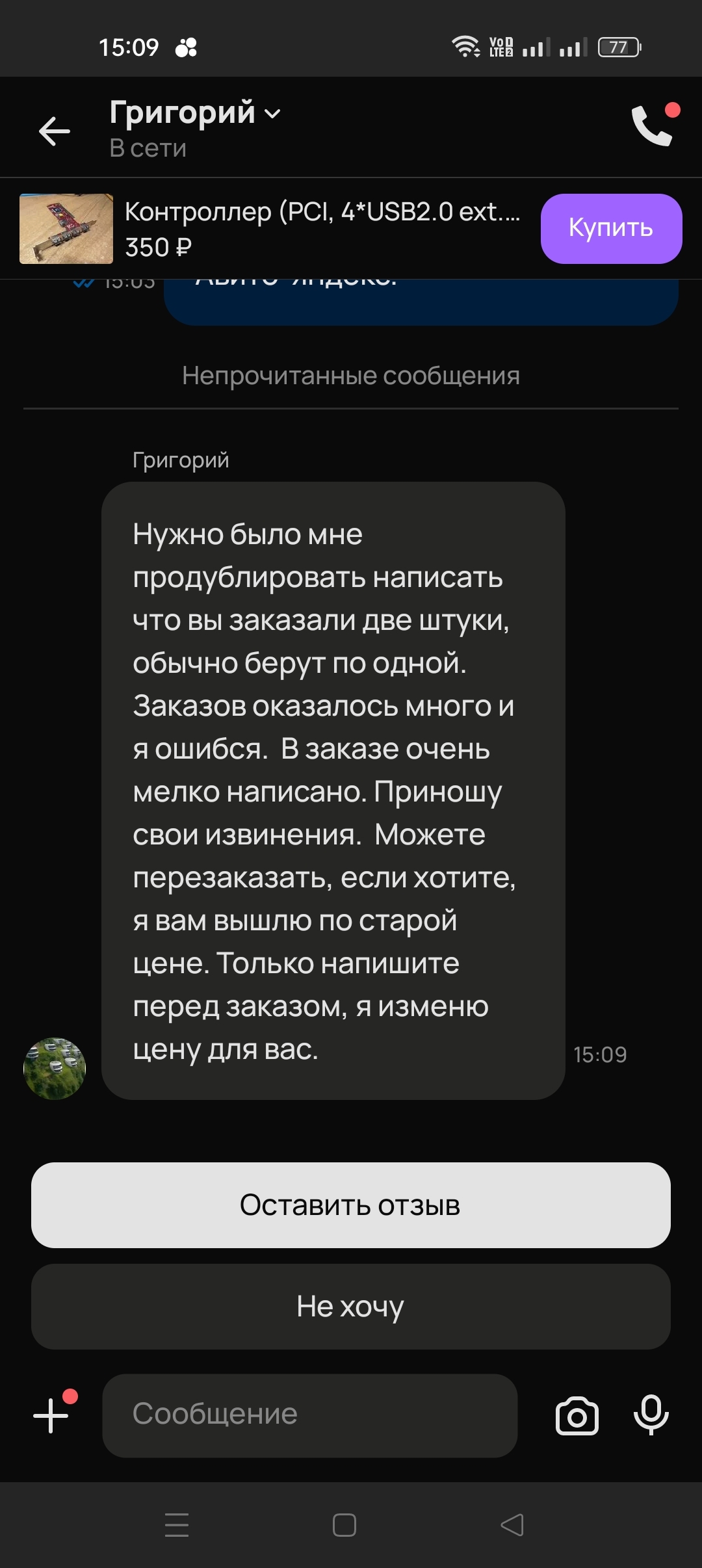The height and width of the screenshot is (1568, 702).
Task: Open the camera to send photo
Action: click(x=577, y=1417)
